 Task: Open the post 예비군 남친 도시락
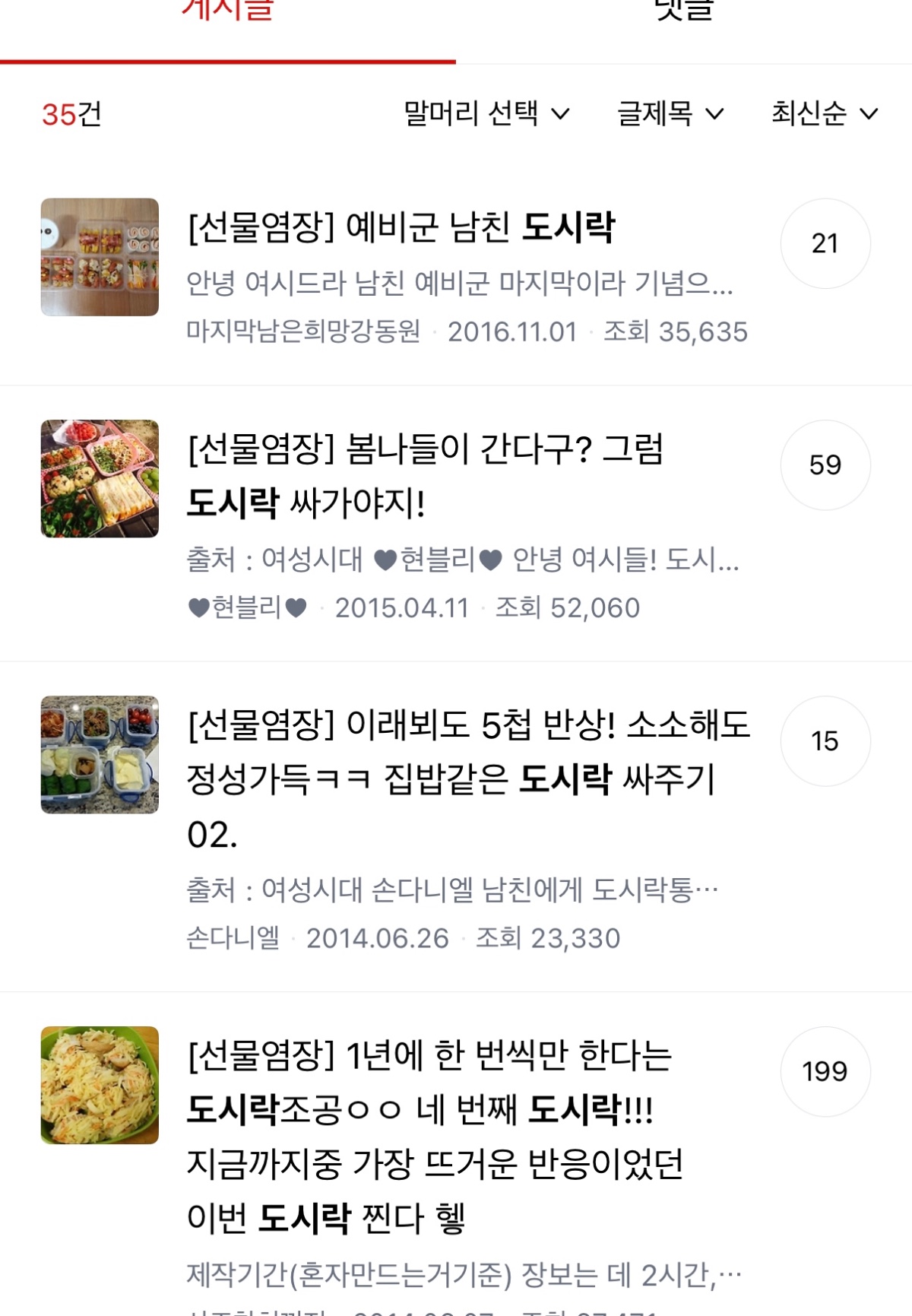pyautogui.click(x=401, y=228)
